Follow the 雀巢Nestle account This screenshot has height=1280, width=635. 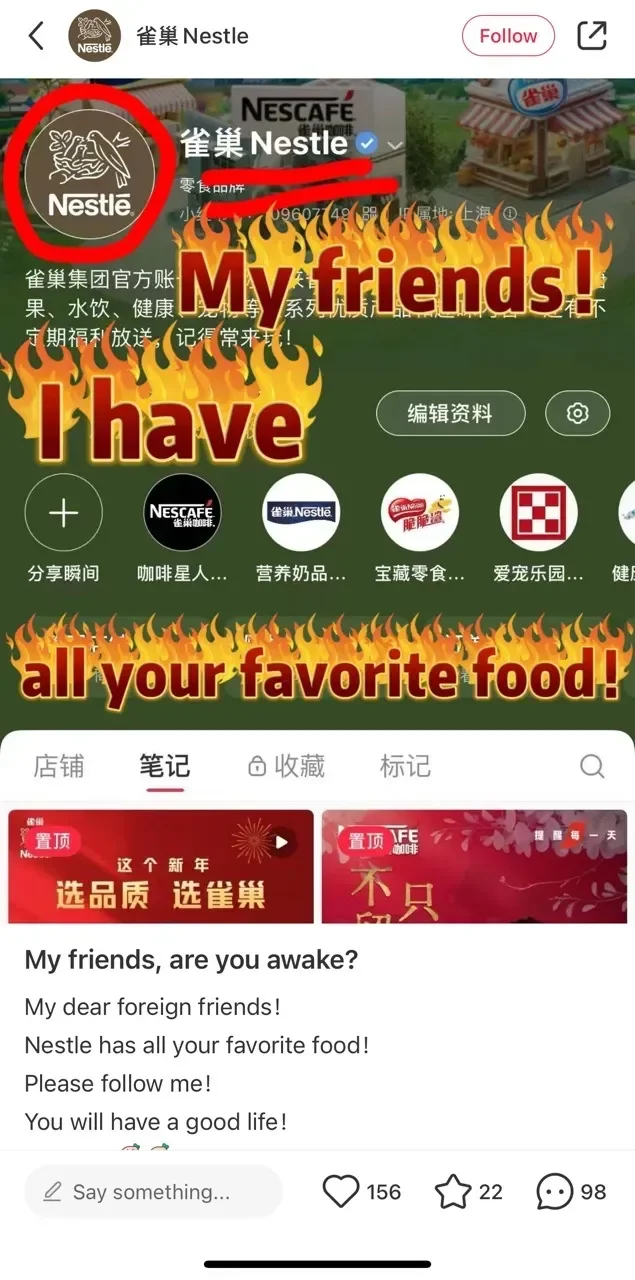tap(507, 37)
